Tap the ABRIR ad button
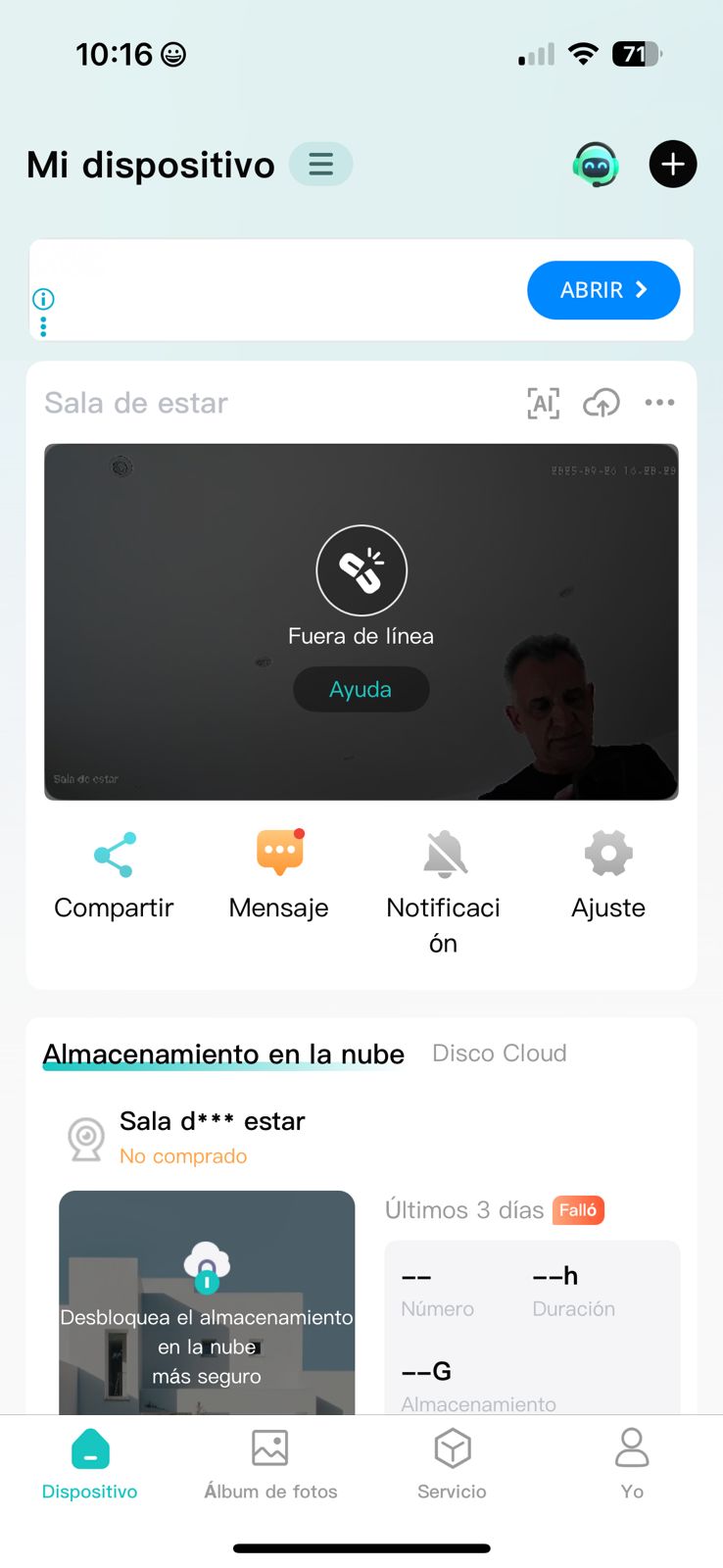This screenshot has width=723, height=1568. tap(602, 290)
